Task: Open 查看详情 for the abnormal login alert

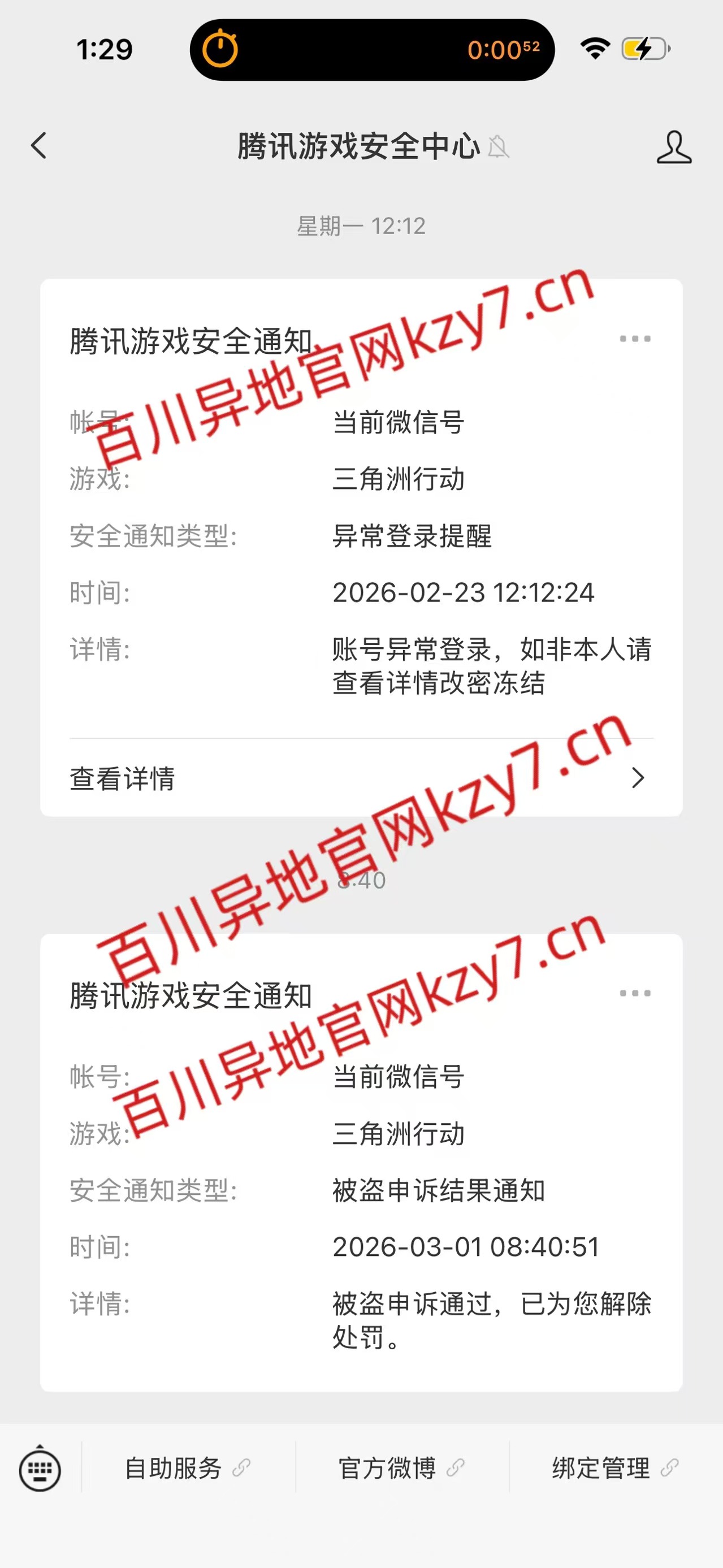Action: tap(360, 778)
